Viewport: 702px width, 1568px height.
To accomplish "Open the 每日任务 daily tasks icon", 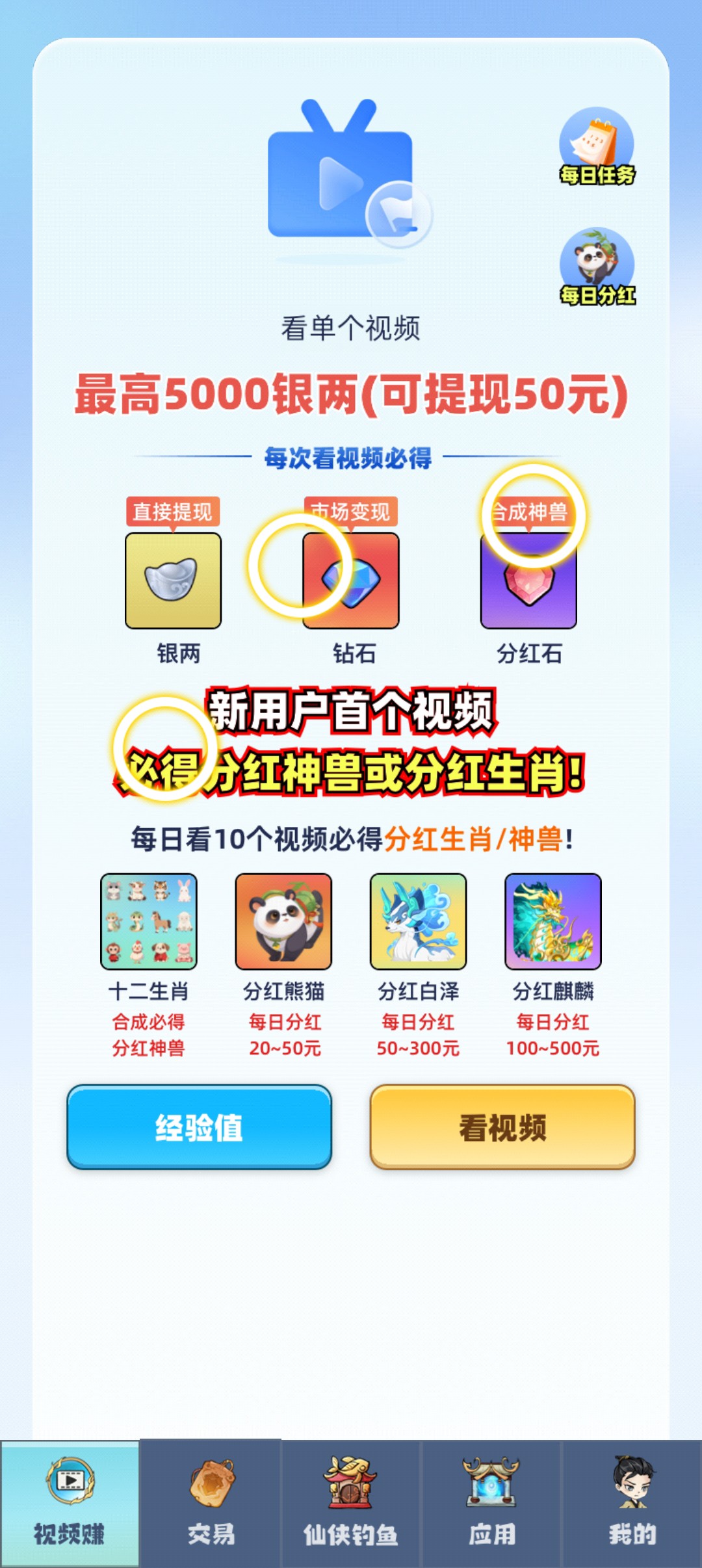I will pyautogui.click(x=595, y=140).
